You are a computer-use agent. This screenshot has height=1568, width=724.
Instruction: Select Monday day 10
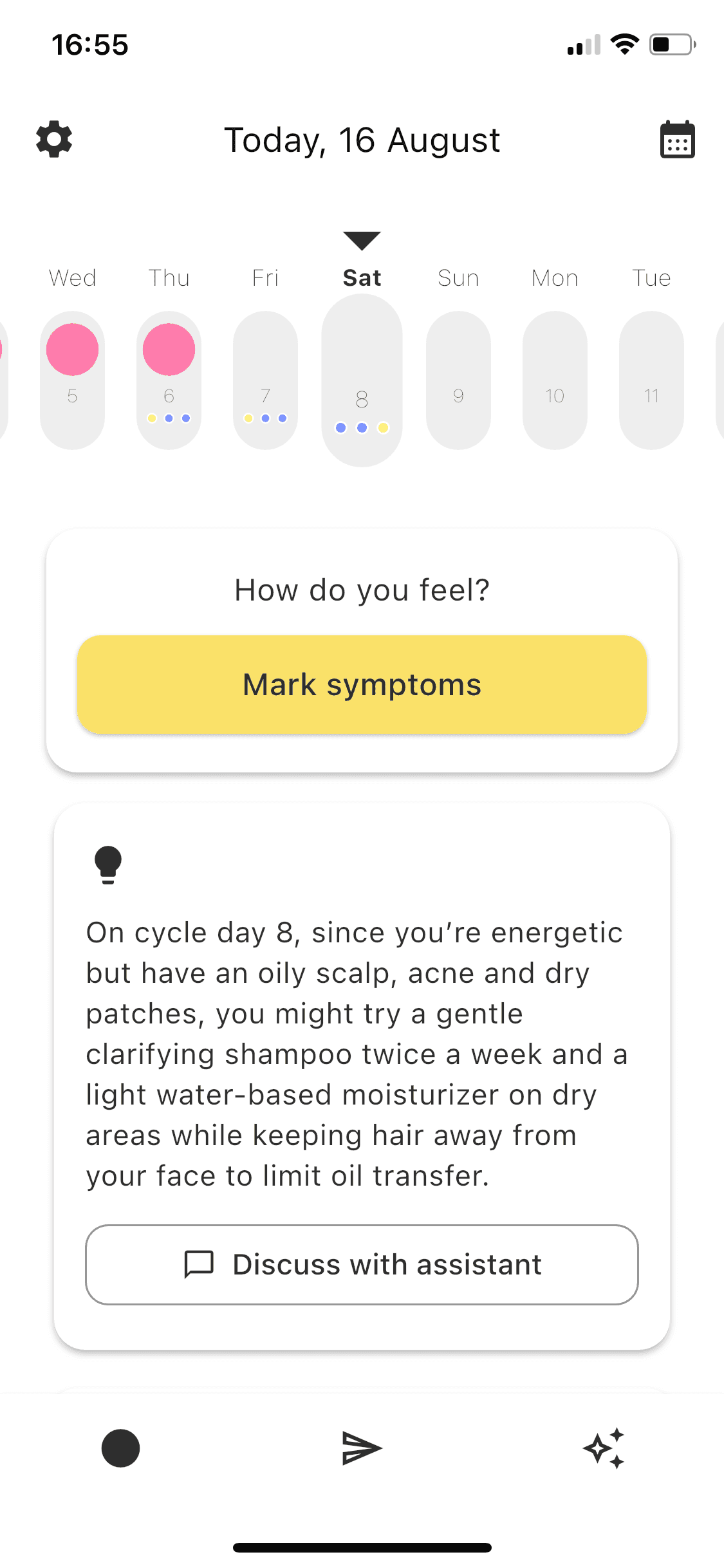[554, 380]
